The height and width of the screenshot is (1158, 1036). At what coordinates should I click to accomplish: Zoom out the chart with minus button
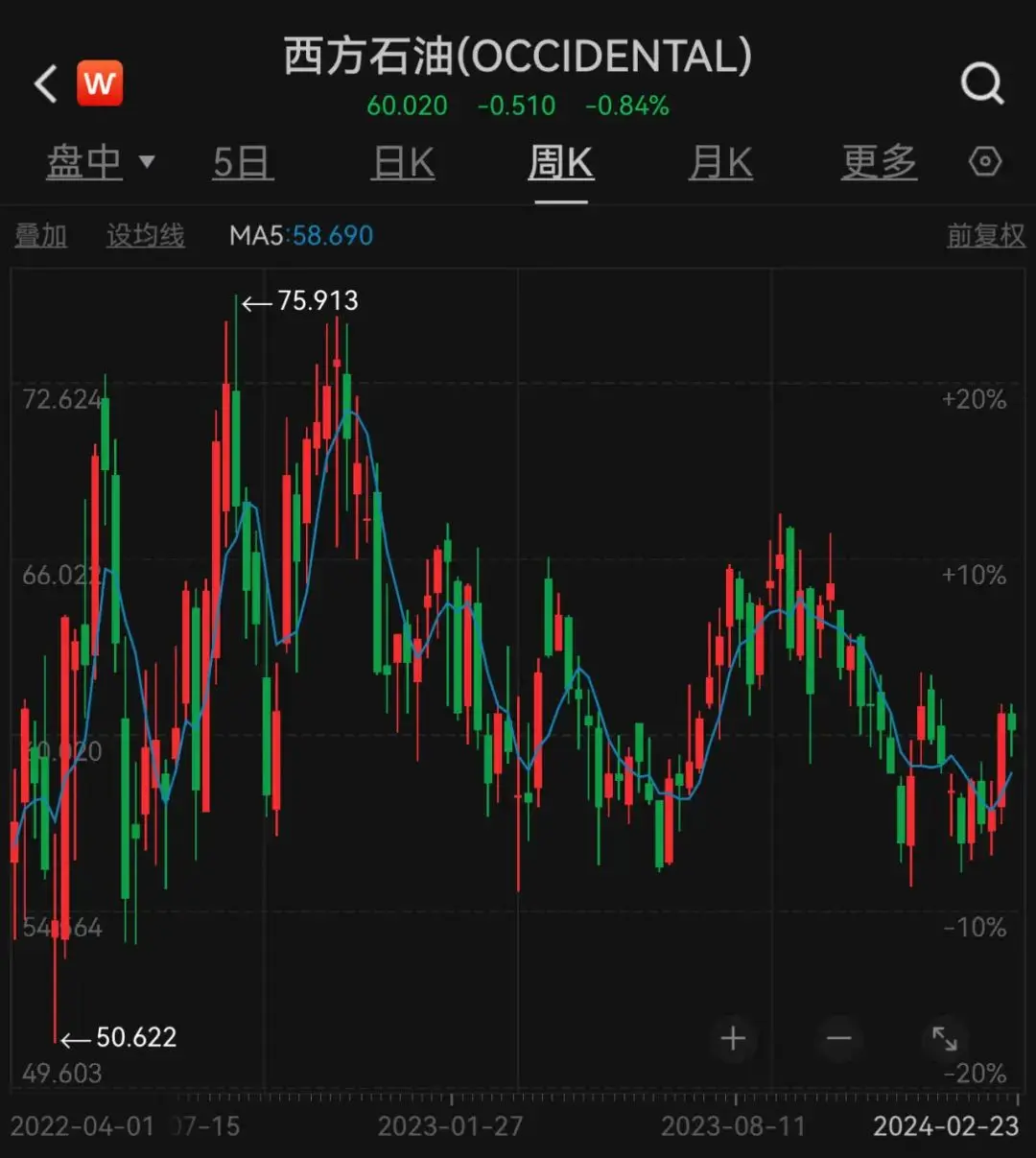click(838, 1038)
